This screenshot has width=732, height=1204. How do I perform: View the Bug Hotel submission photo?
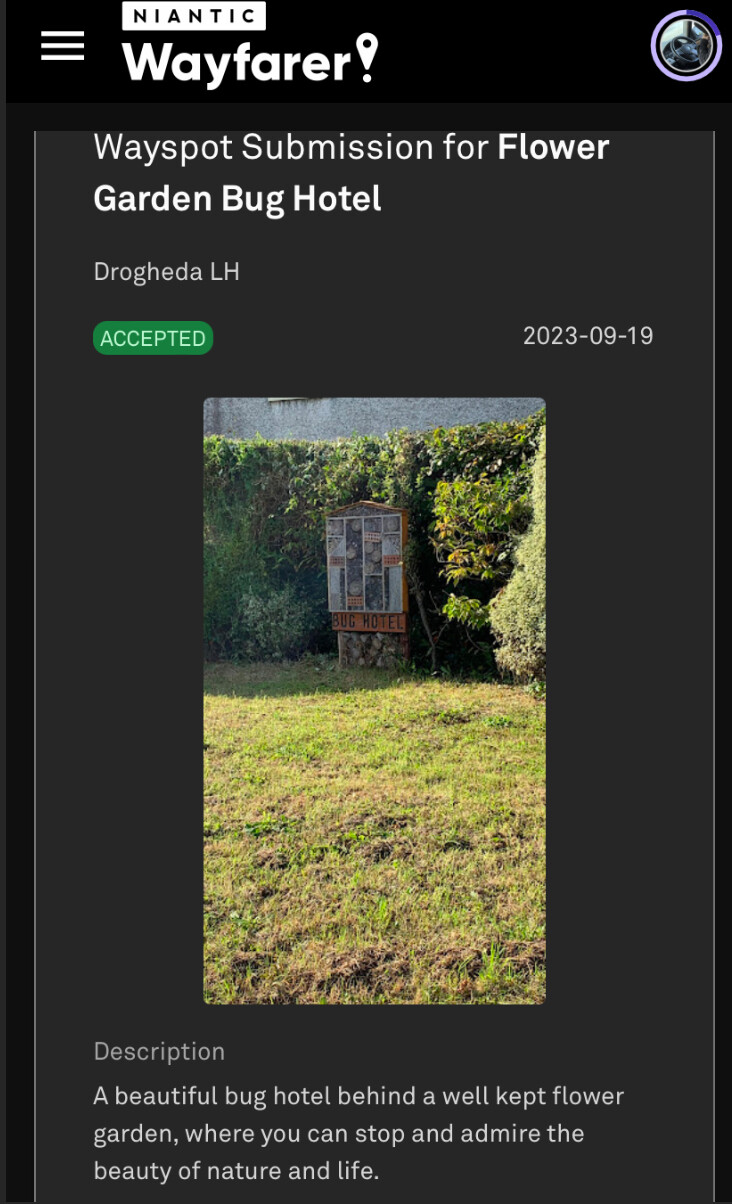pyautogui.click(x=375, y=701)
